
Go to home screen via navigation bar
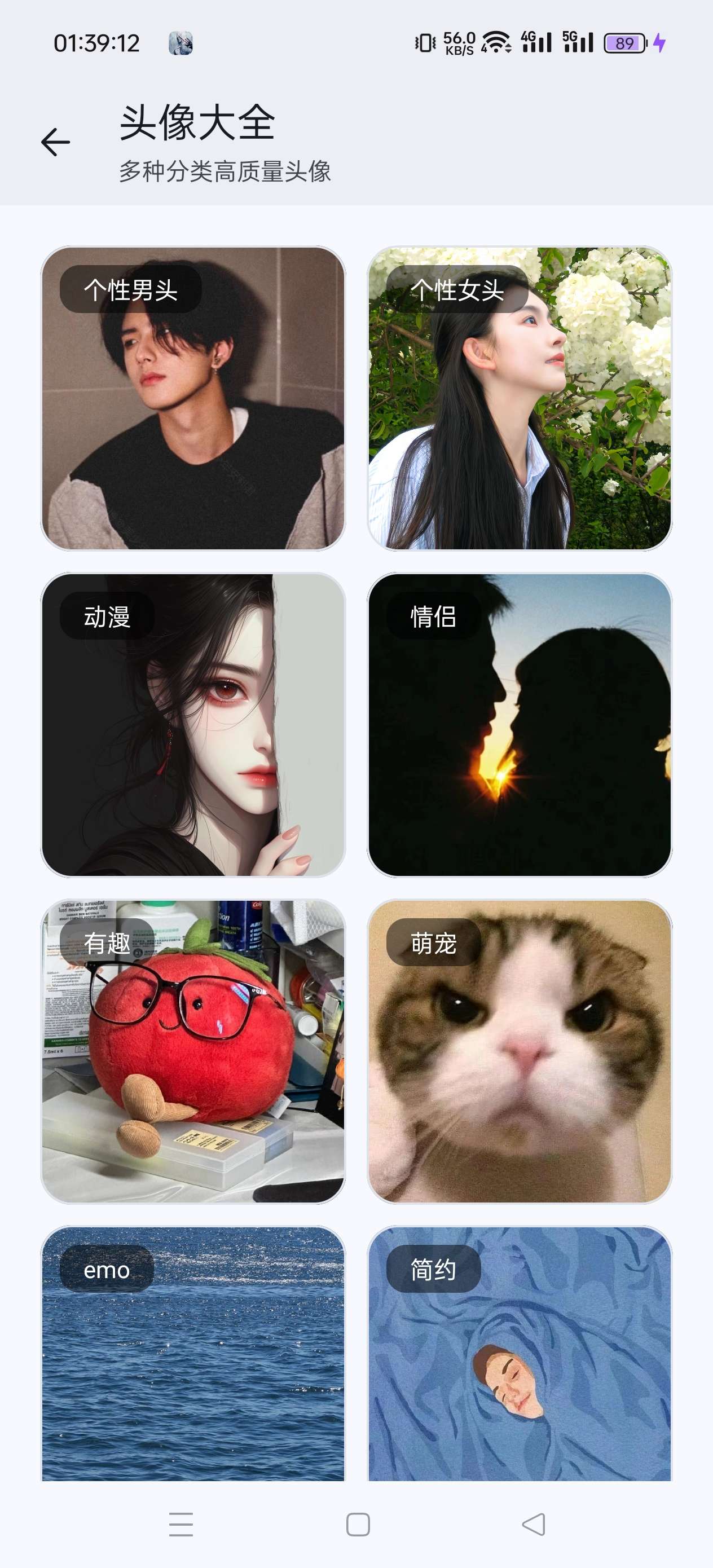click(358, 1524)
